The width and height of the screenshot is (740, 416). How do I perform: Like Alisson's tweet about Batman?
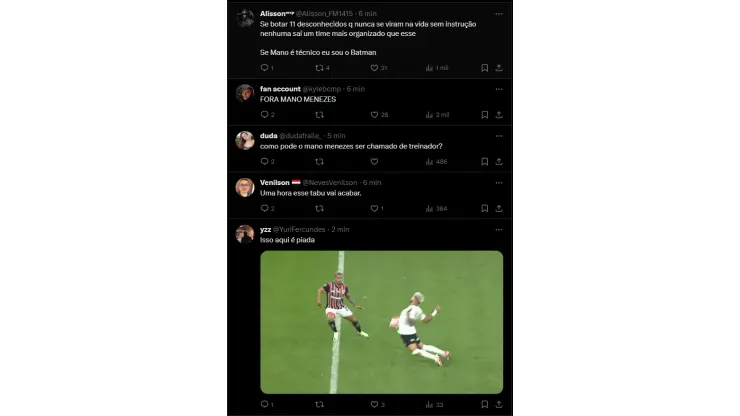point(375,68)
